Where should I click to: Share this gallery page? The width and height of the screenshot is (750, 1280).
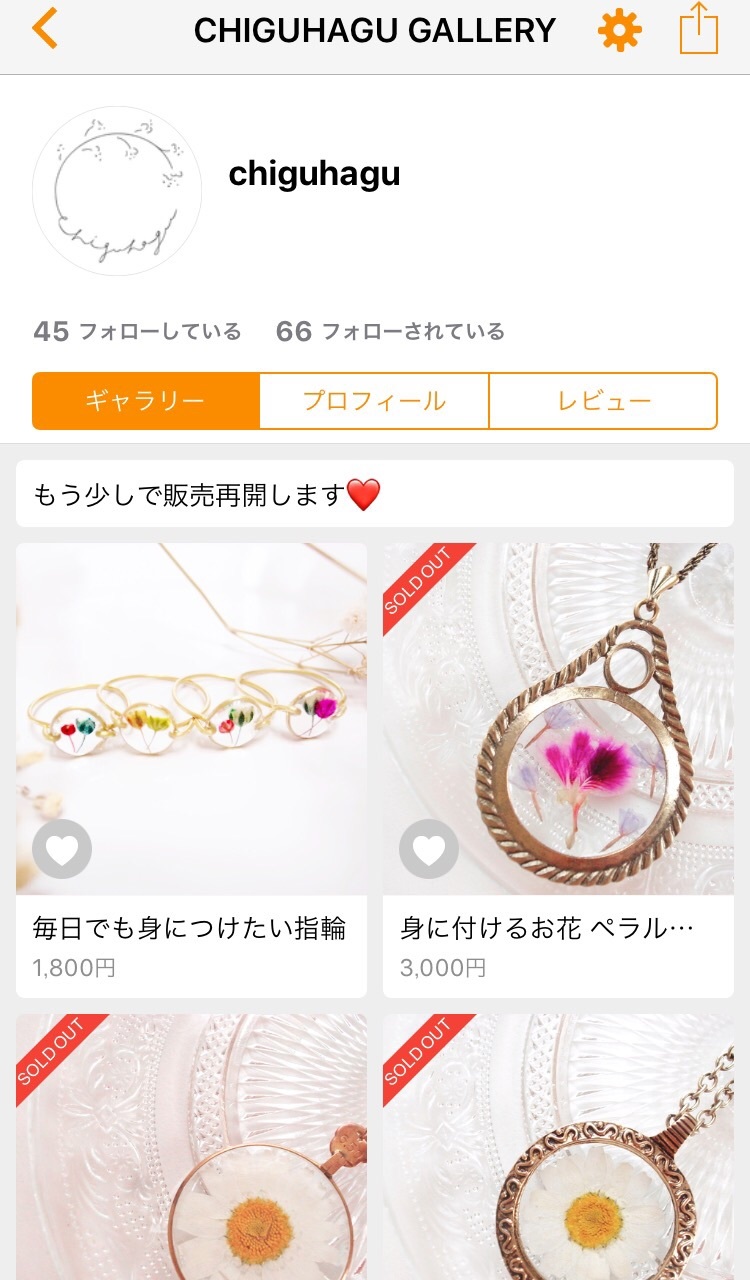pos(699,28)
